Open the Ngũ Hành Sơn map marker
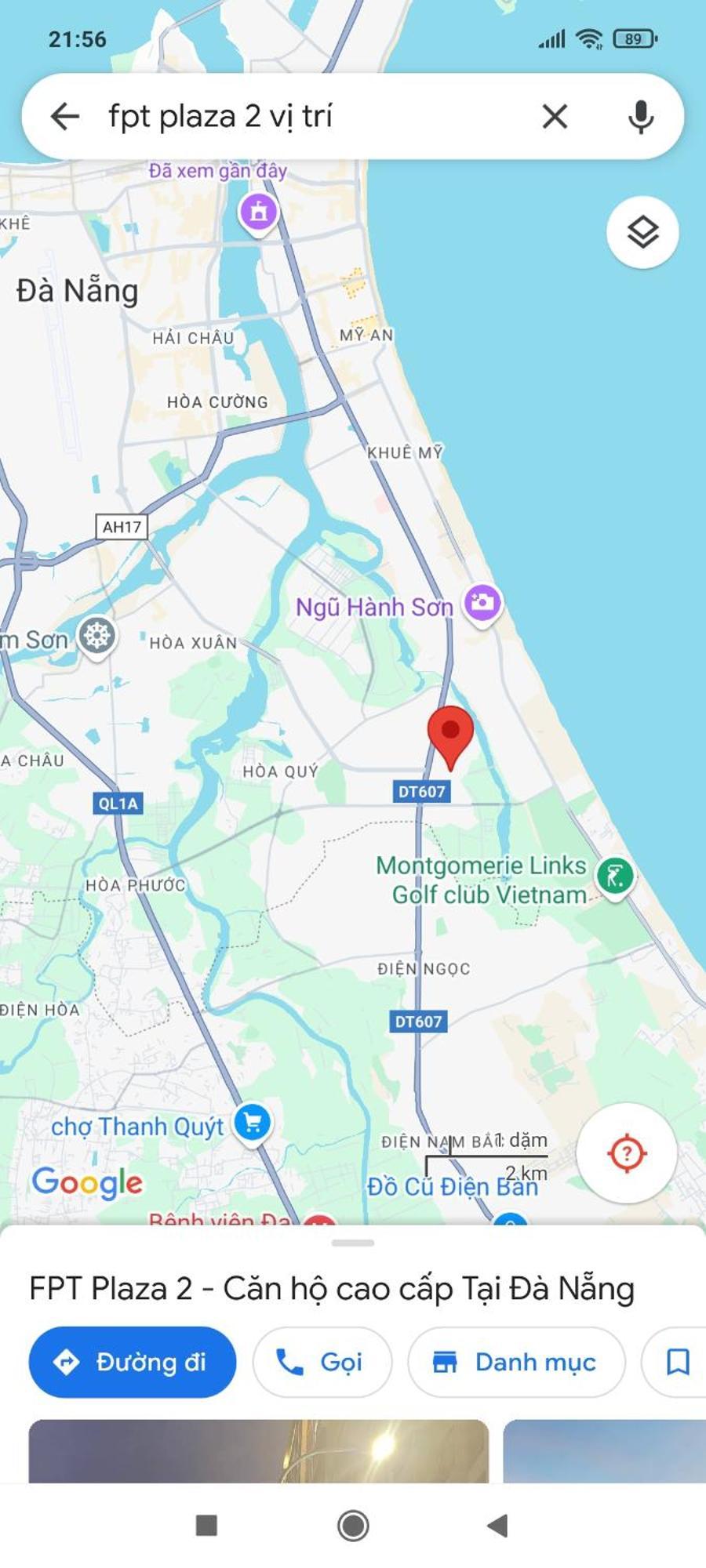The width and height of the screenshot is (706, 1568). [482, 604]
